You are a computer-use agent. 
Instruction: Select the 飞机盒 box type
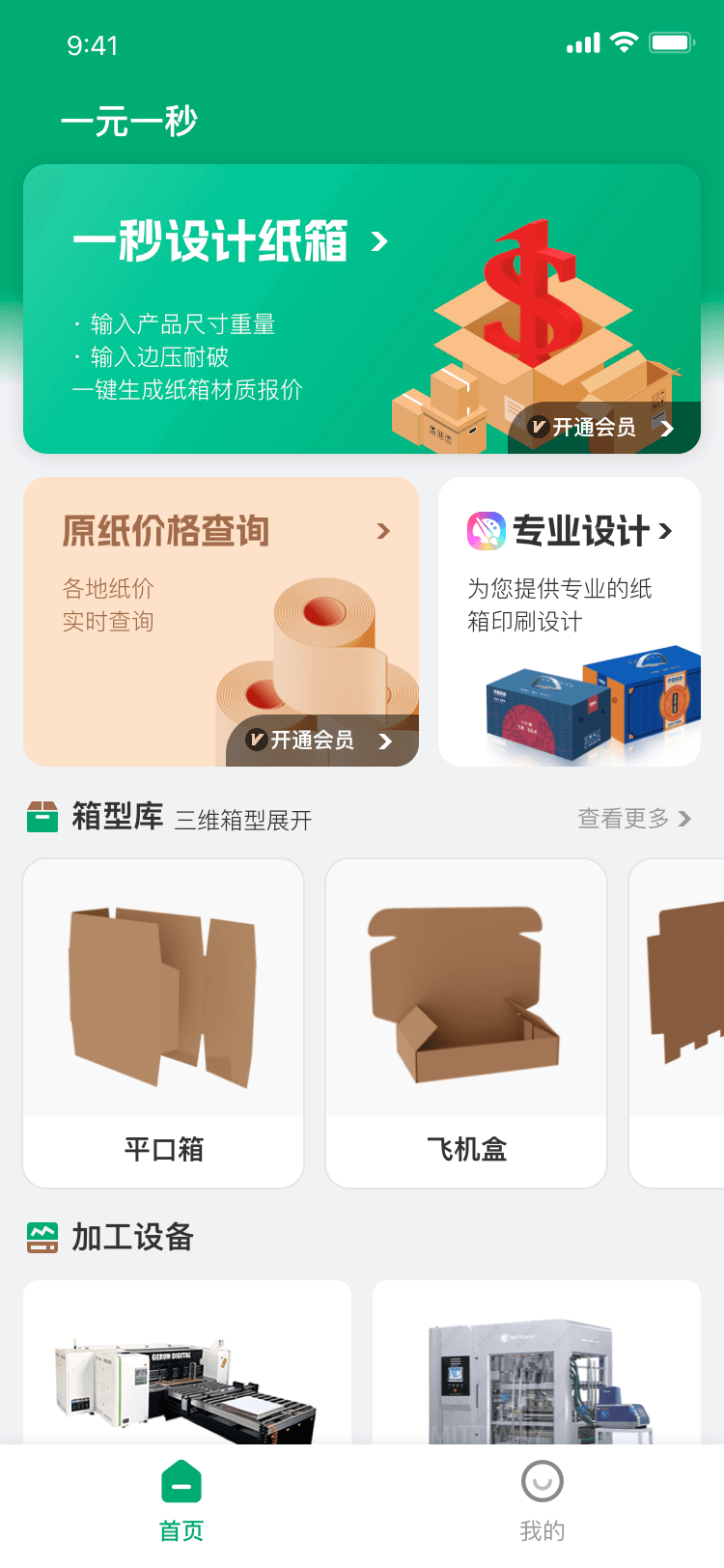[x=466, y=1023]
